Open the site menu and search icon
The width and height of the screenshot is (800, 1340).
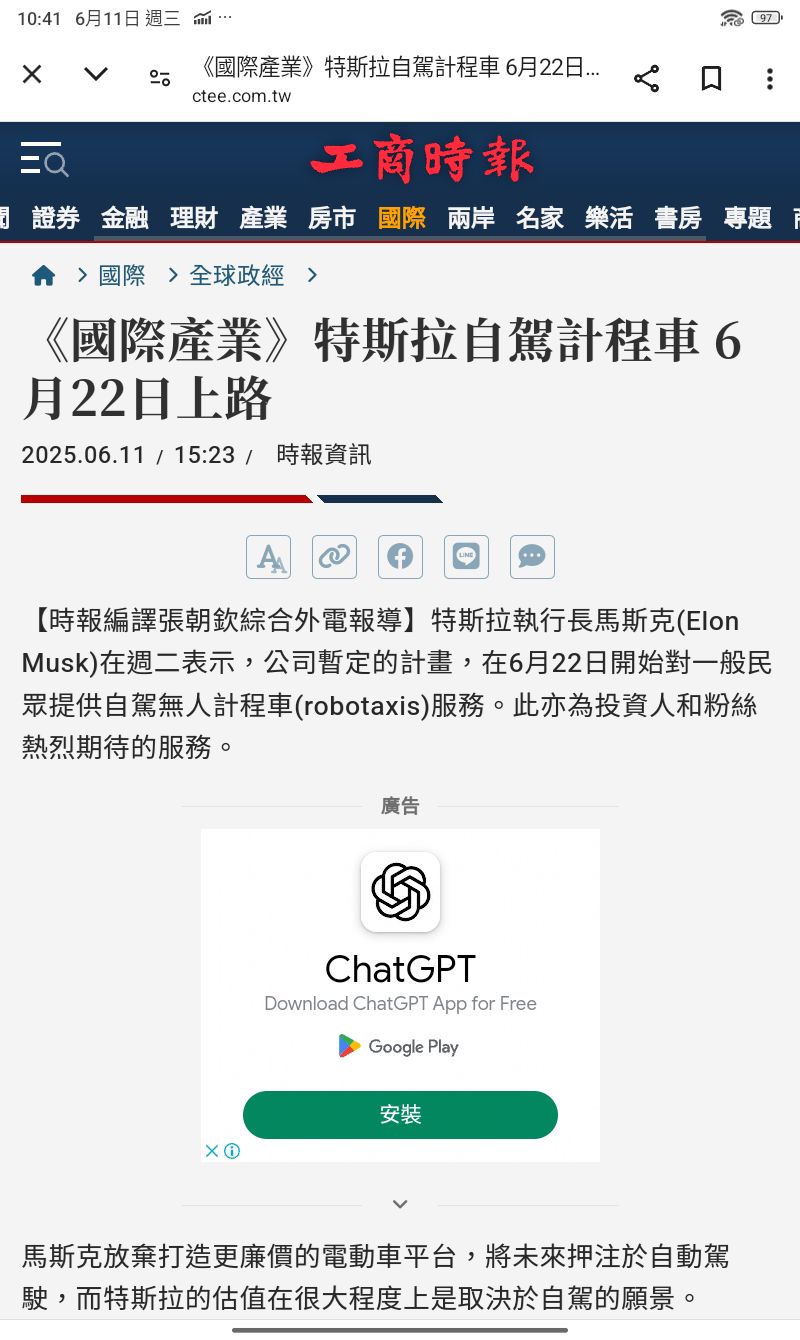click(44, 160)
